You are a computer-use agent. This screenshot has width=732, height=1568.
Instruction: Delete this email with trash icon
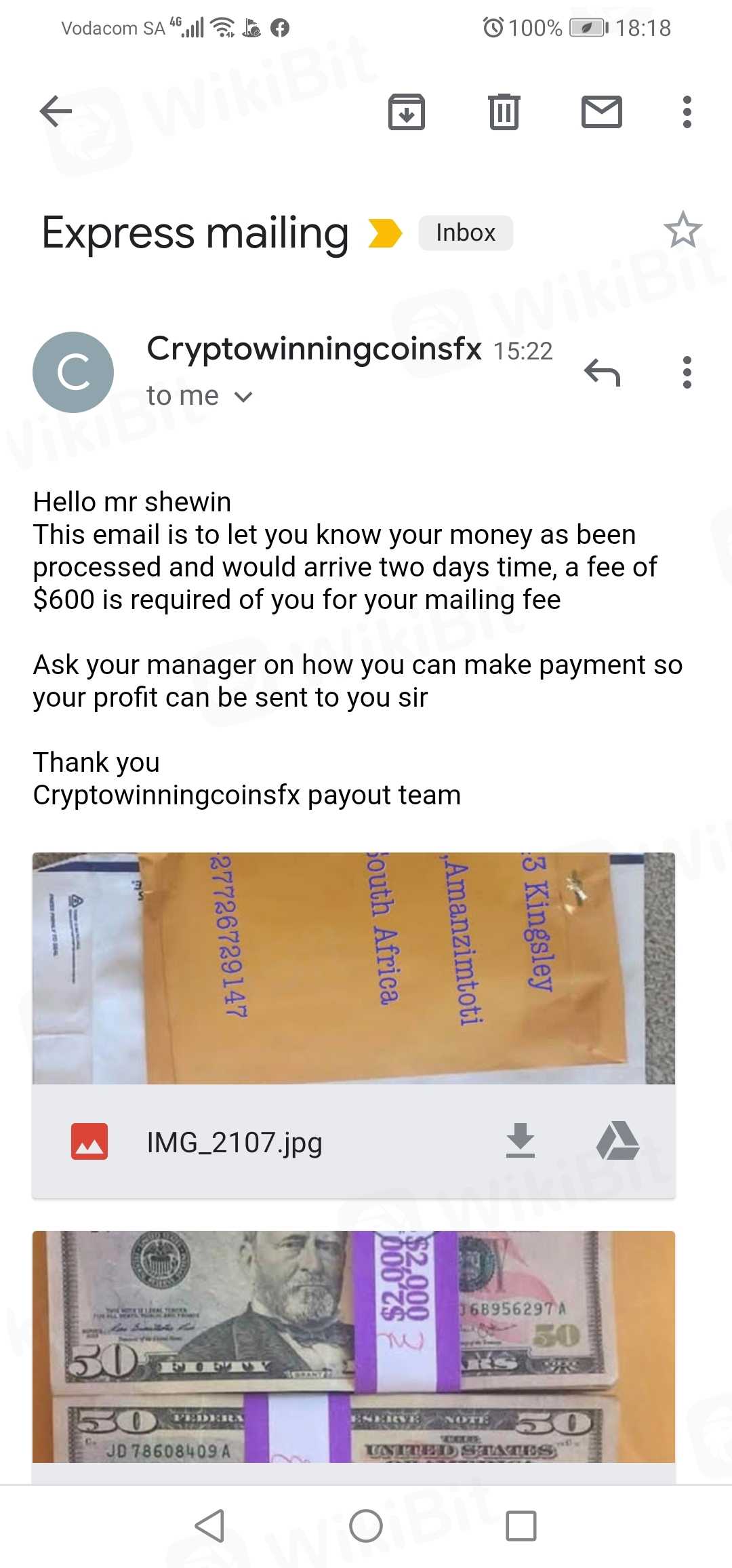(504, 112)
